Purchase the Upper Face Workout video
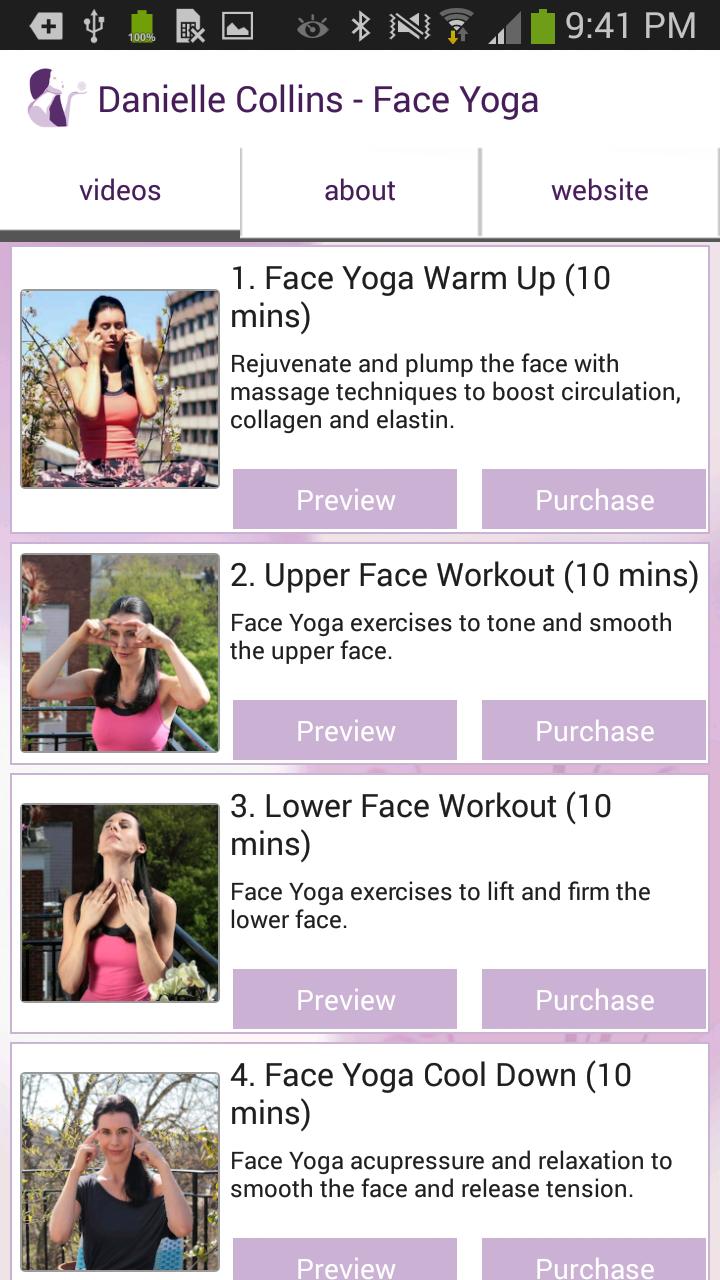This screenshot has width=720, height=1280. pyautogui.click(x=594, y=730)
